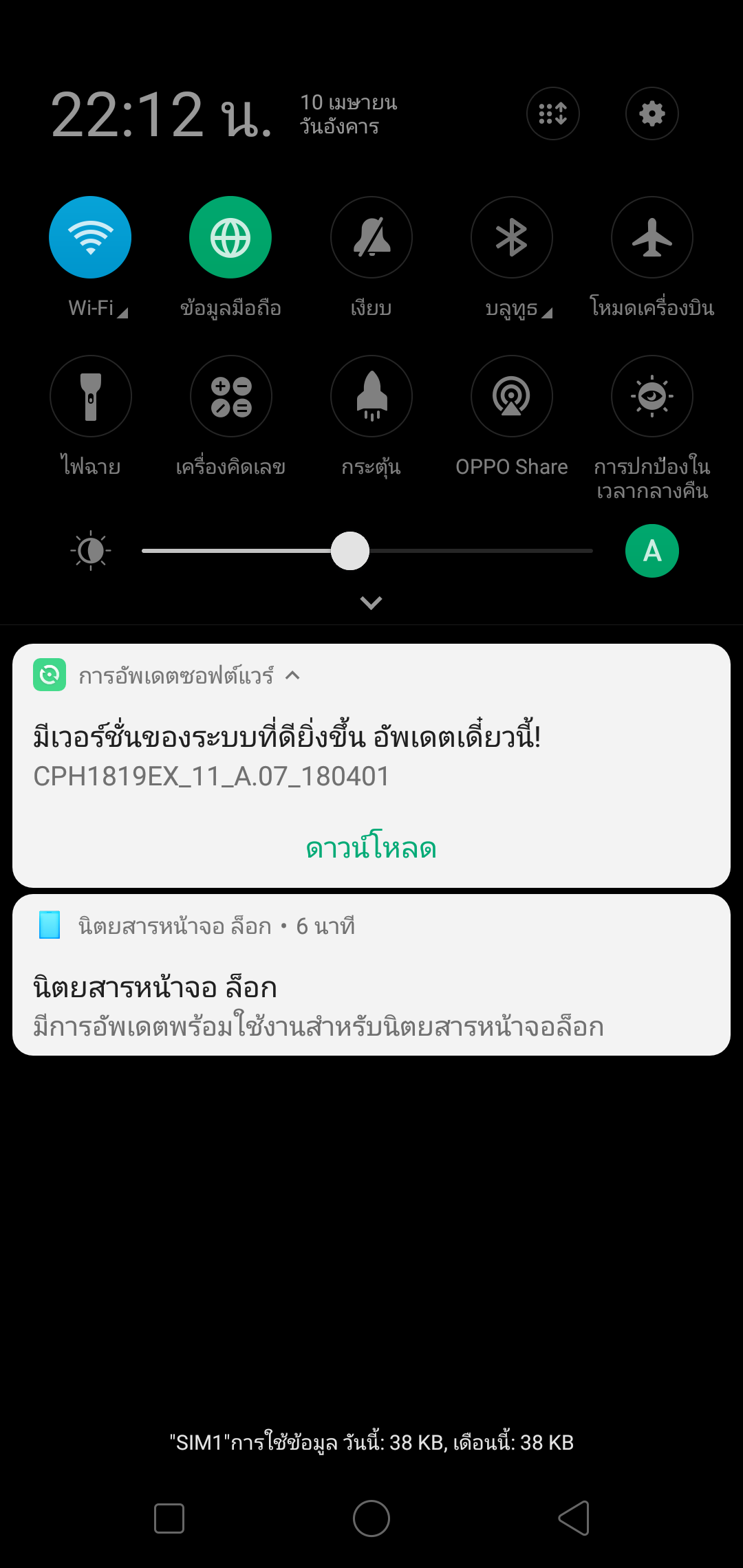The image size is (743, 1568).
Task: Enable silent mode (เงียบ)
Action: pos(371,237)
